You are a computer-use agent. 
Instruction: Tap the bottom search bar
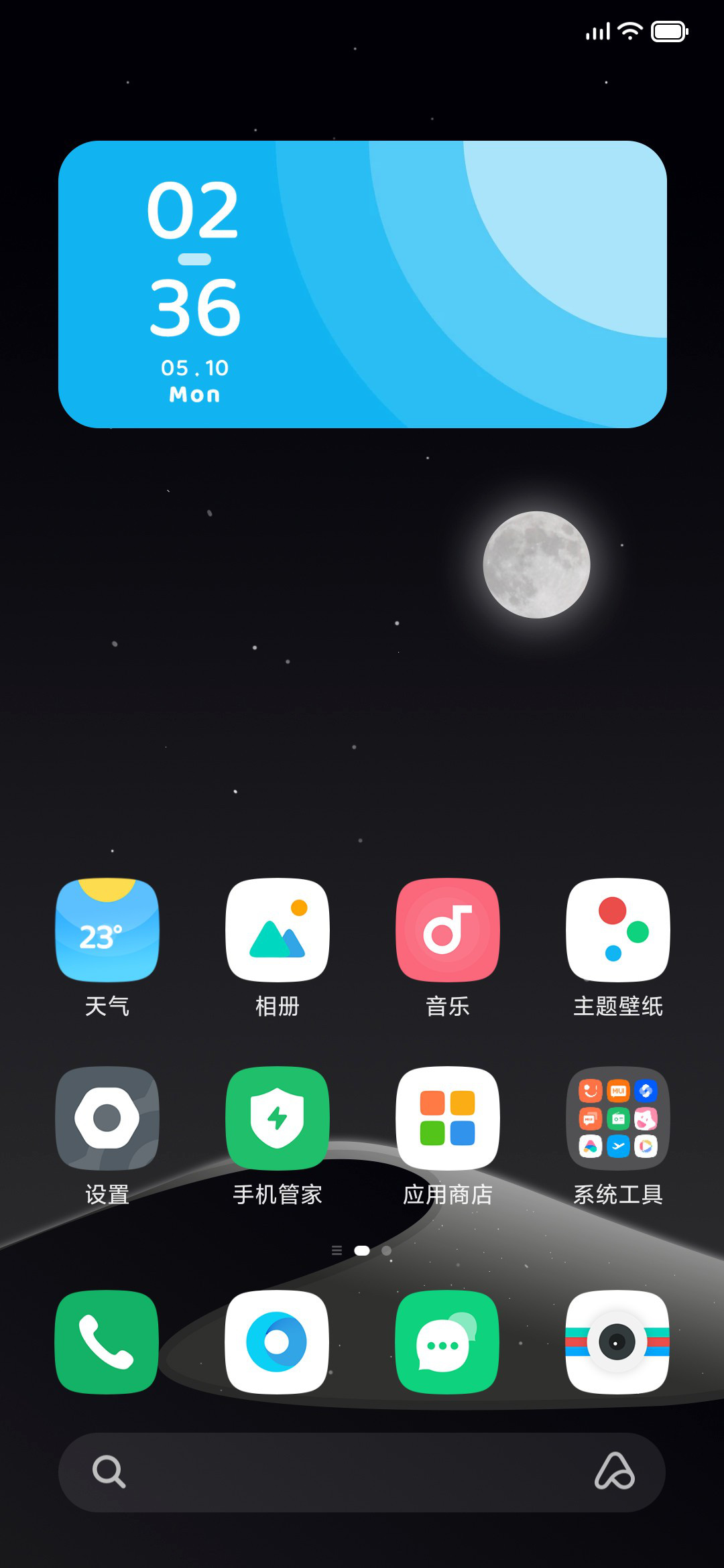tap(362, 1472)
